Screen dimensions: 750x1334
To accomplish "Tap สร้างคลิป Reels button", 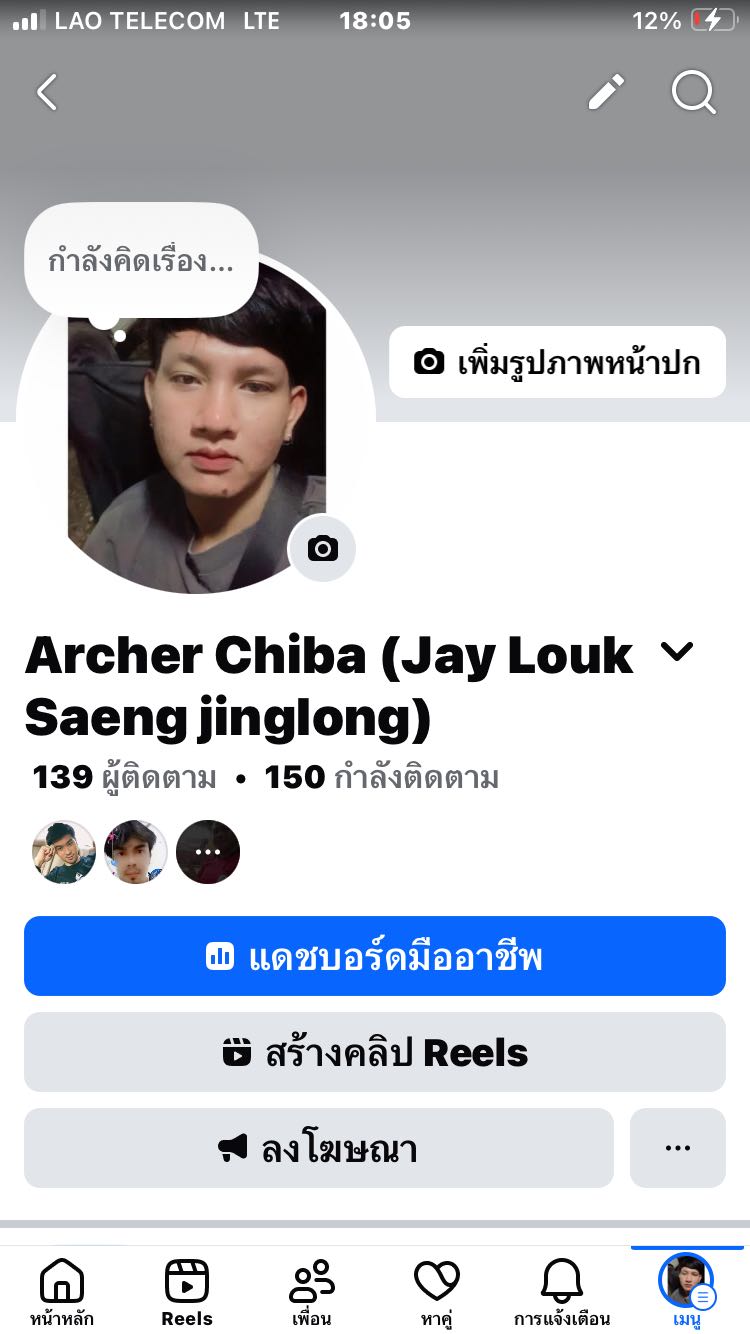I will [x=375, y=1052].
